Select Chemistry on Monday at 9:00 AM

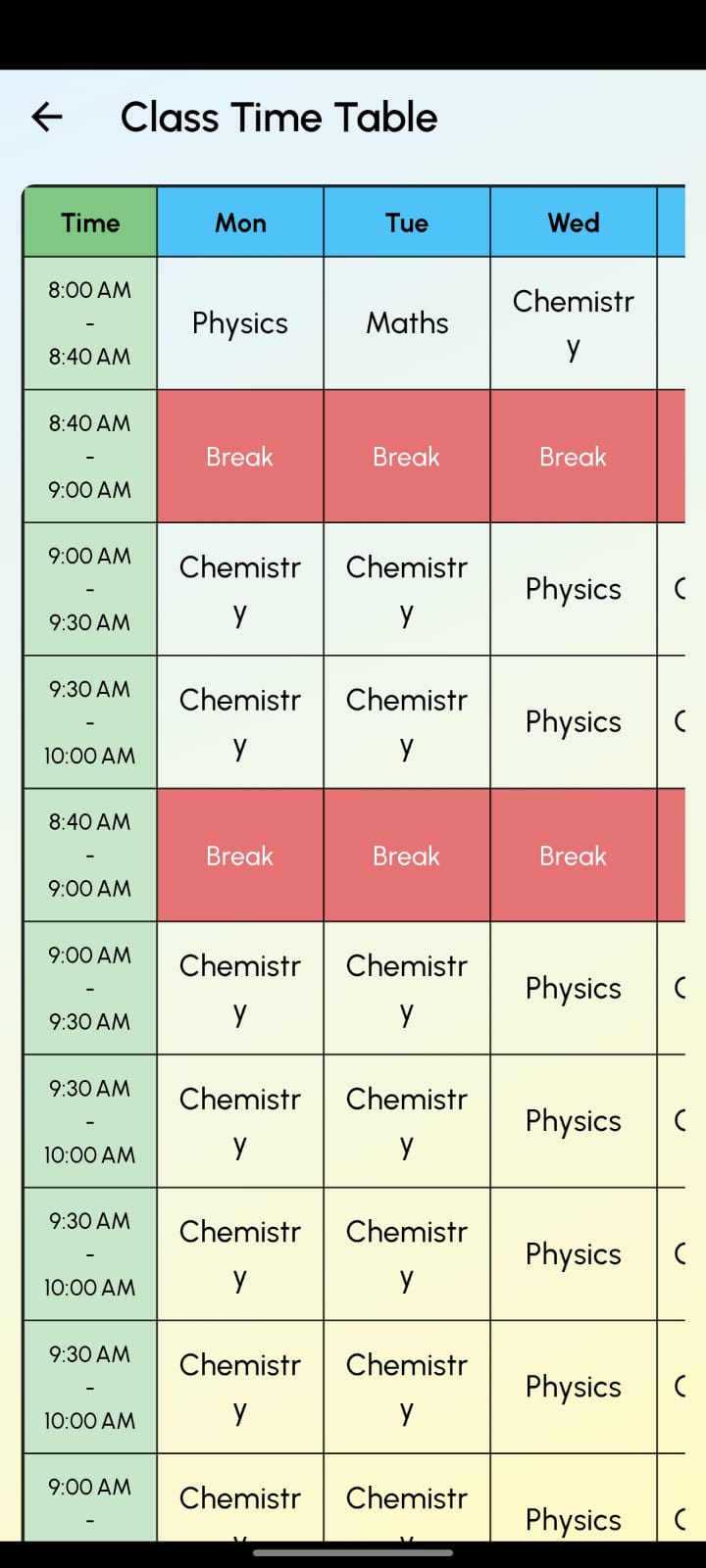(x=240, y=588)
